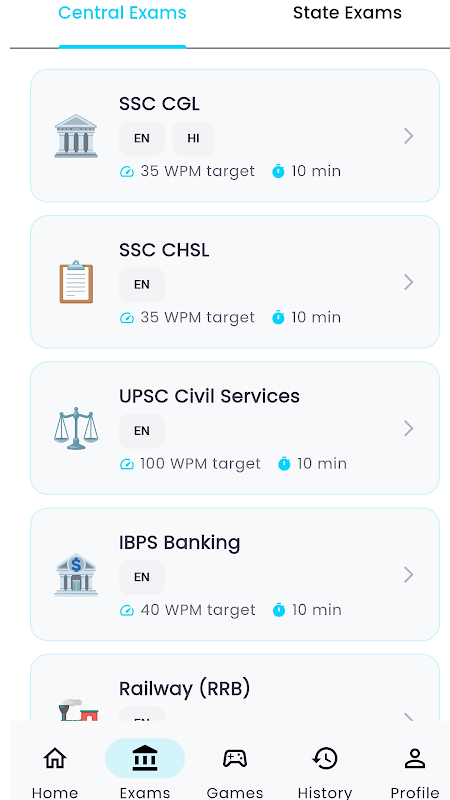Open the Profile tab
Screen dimensions: 450x800
415,769
